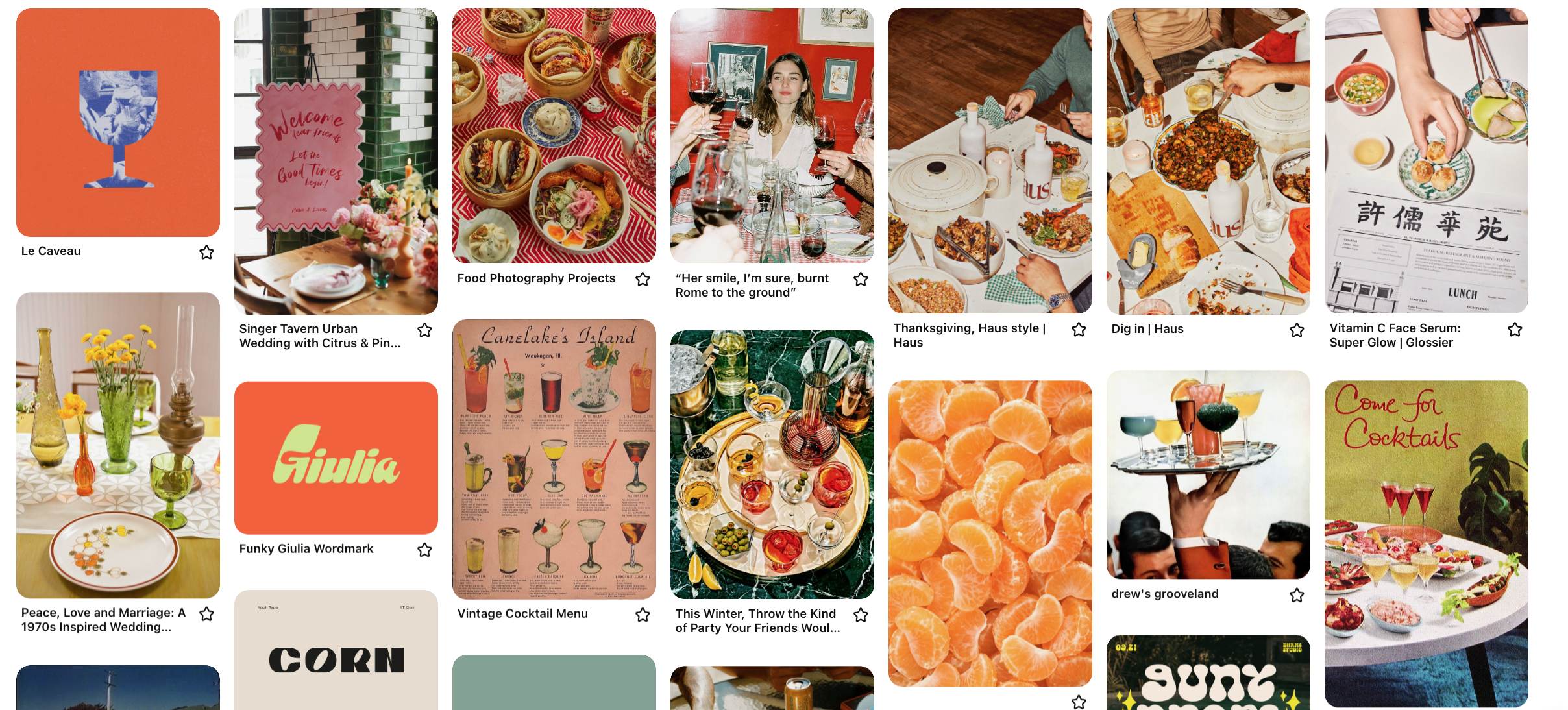Star the Singer Tavern Urban Wedding pin
The height and width of the screenshot is (710, 1568).
coord(424,330)
